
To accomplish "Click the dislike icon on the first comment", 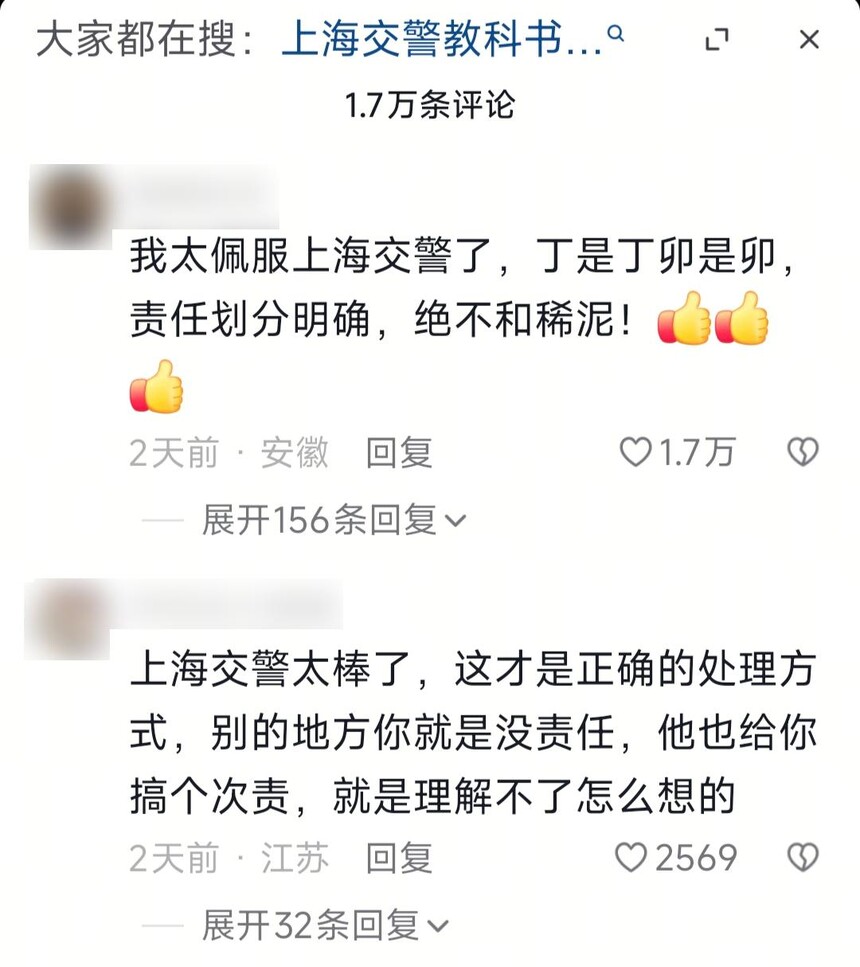I will pos(801,452).
